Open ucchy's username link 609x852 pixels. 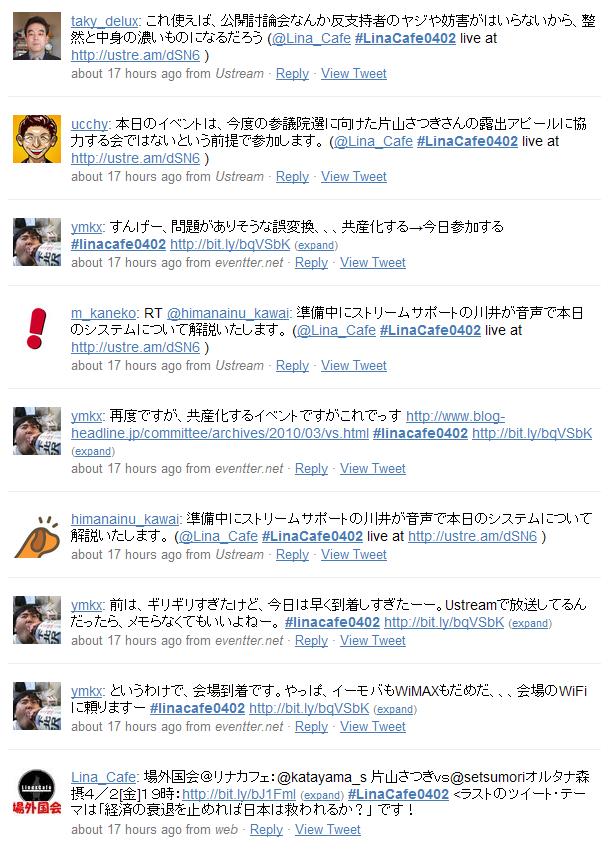pos(91,123)
